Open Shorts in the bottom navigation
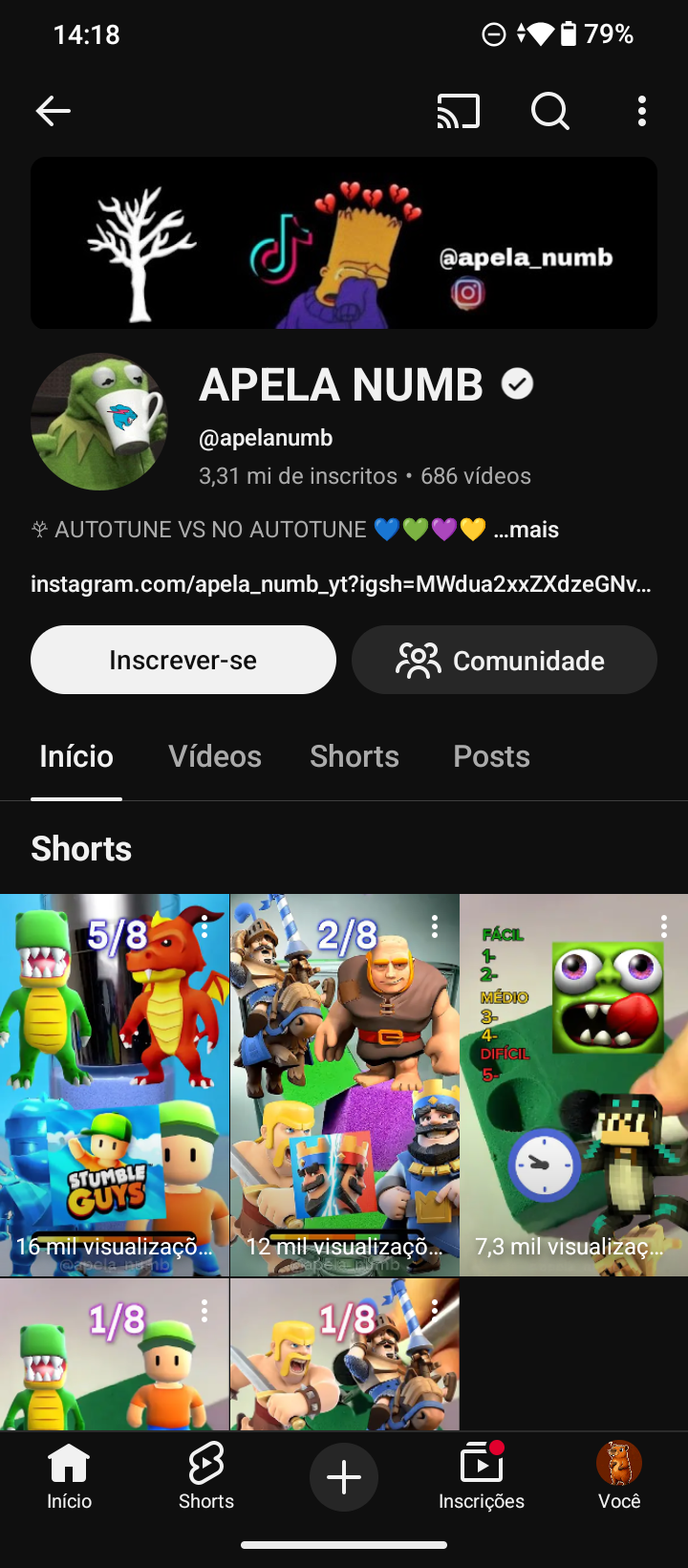The width and height of the screenshot is (688, 1568). [206, 1476]
